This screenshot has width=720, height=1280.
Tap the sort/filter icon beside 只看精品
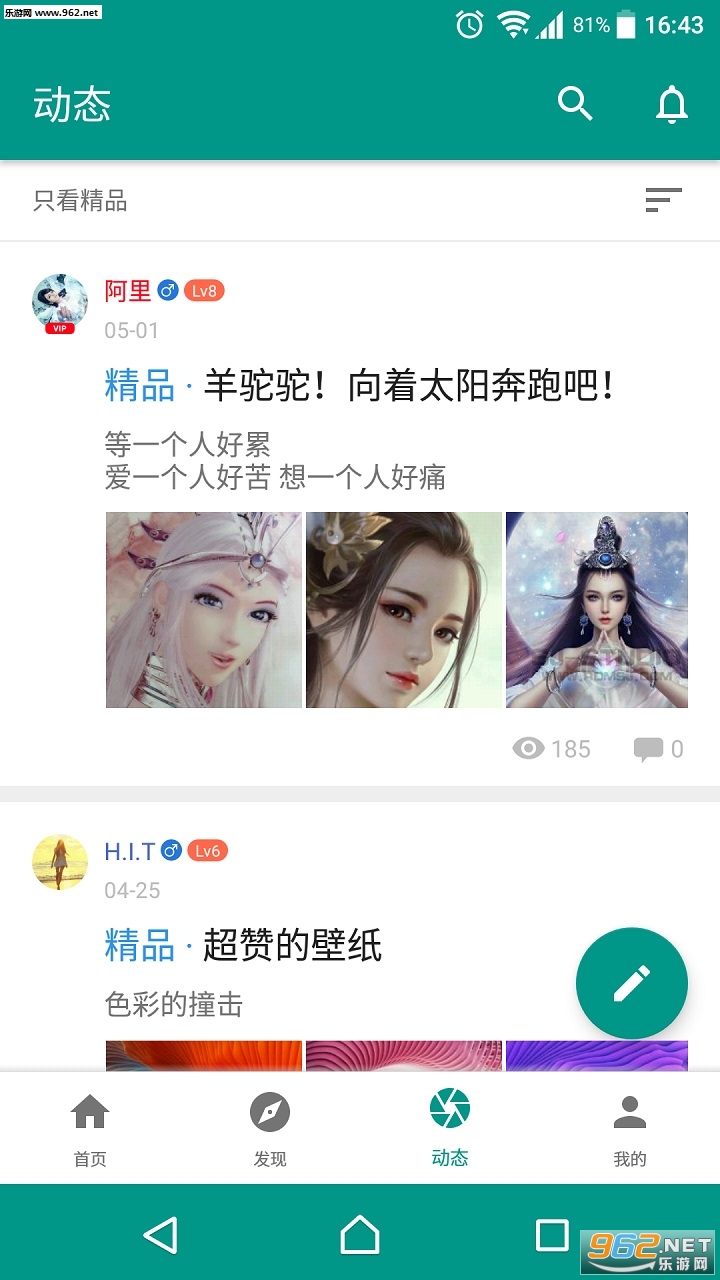point(662,200)
